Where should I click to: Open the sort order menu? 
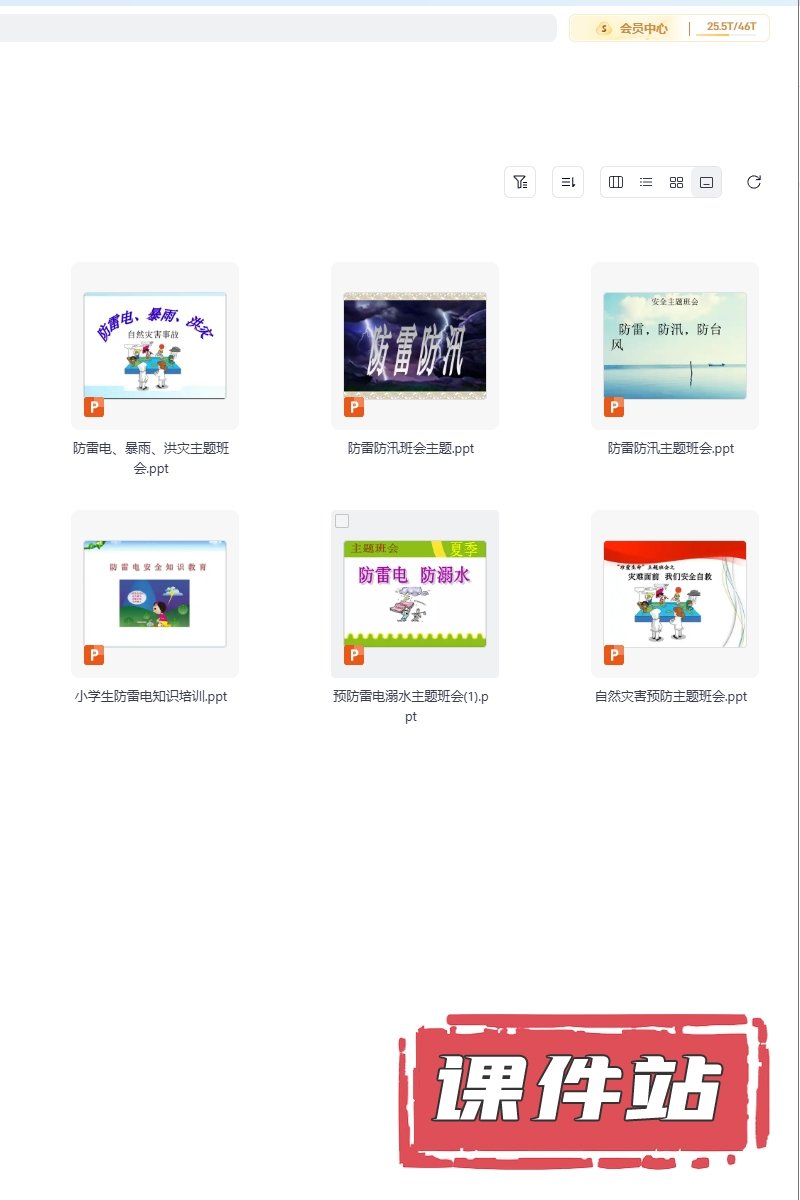568,182
